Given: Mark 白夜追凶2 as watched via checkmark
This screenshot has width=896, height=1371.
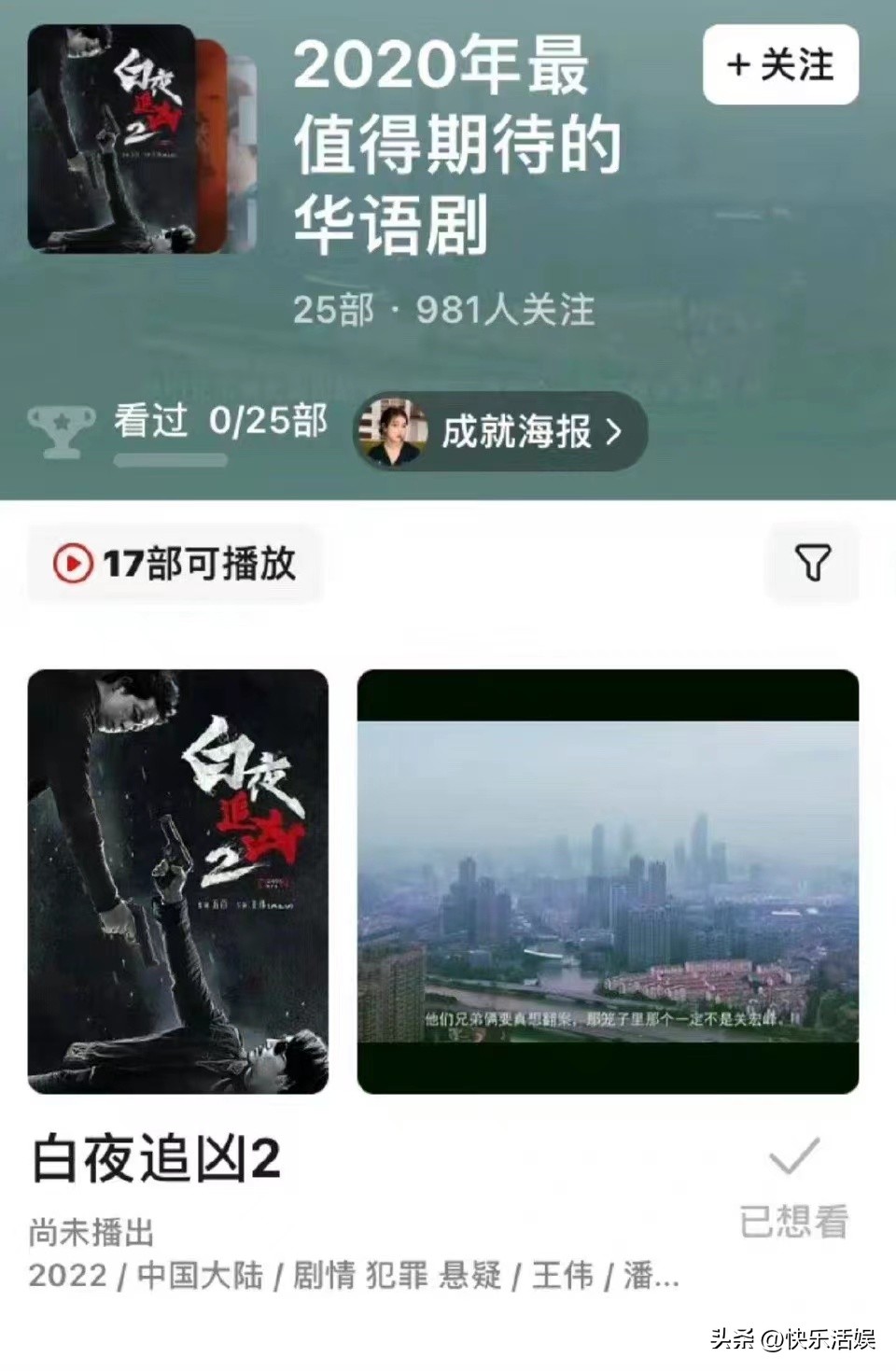Looking at the screenshot, I should tap(792, 1154).
